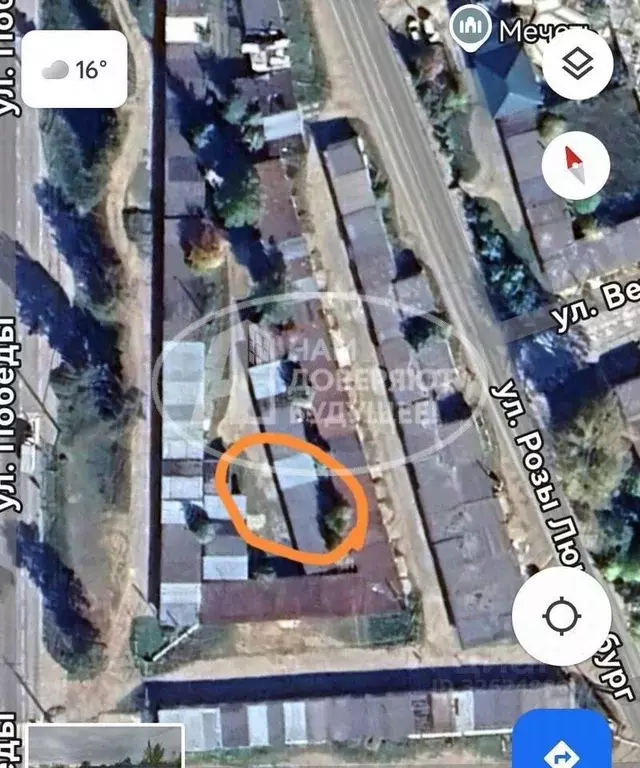
Task: Open the map layers selector
Action: click(577, 65)
